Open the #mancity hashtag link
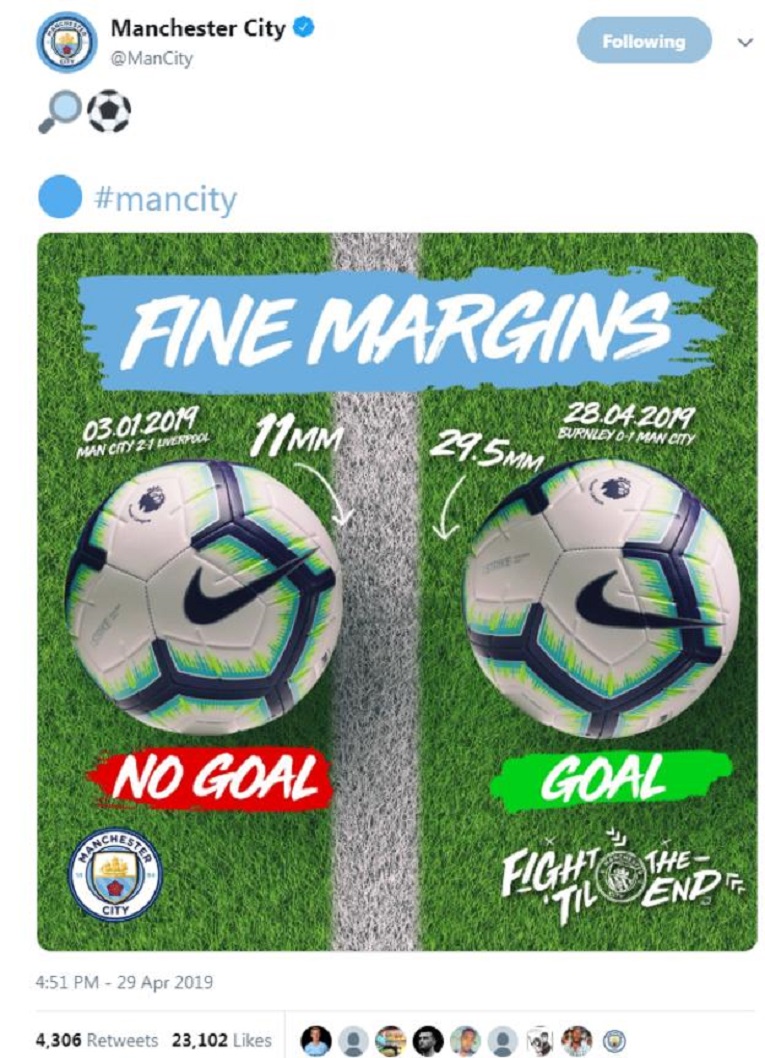This screenshot has height=1058, width=765. [165, 199]
